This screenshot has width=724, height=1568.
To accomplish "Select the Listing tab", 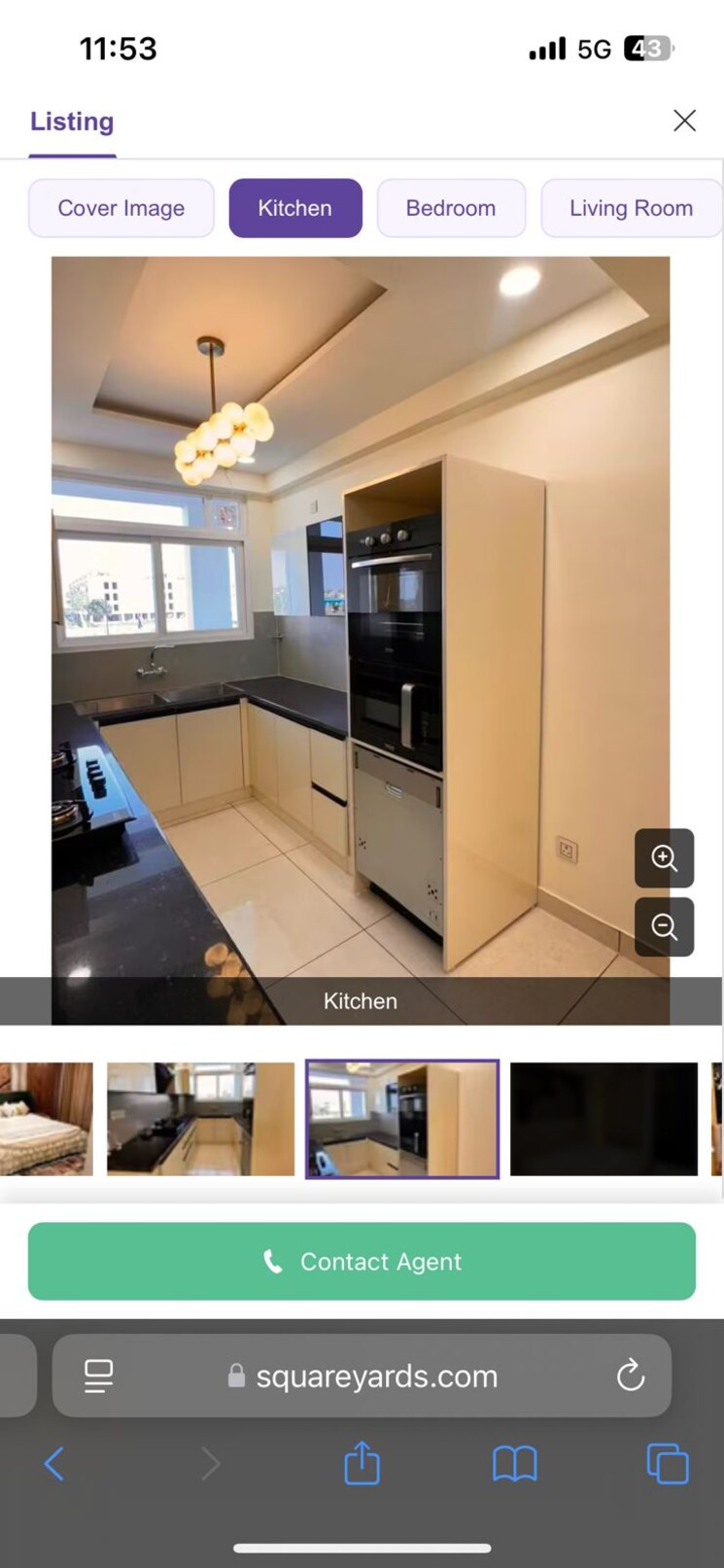I will pyautogui.click(x=72, y=121).
